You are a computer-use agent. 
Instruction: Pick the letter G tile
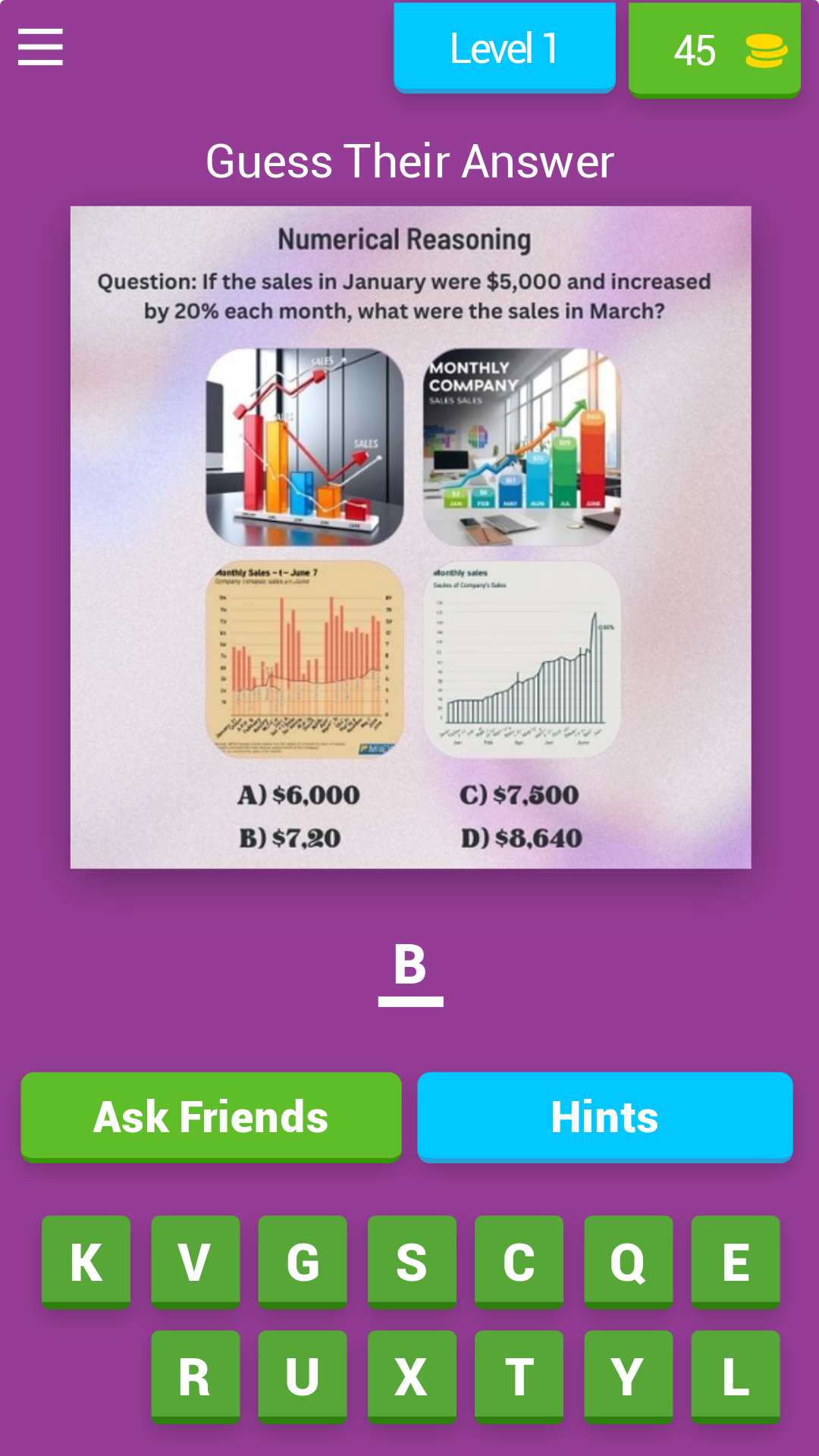[x=303, y=1262]
